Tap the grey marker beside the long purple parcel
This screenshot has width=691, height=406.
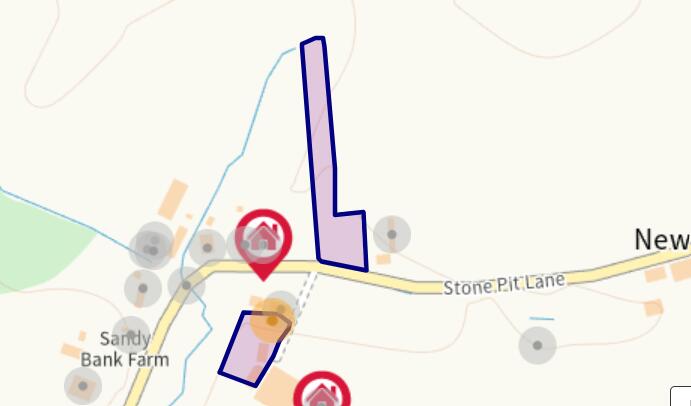[x=392, y=235]
